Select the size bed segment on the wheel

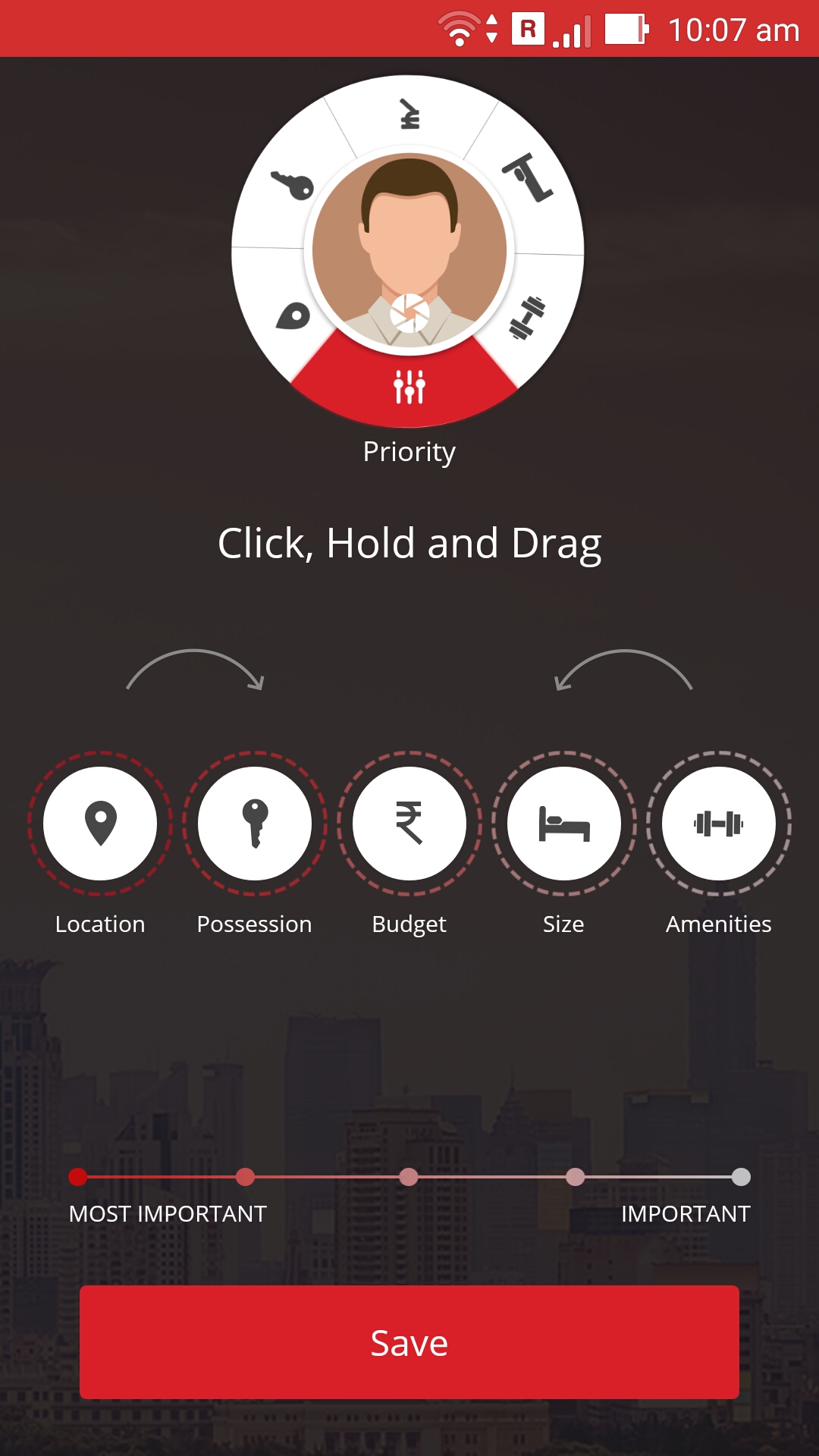pos(528,177)
